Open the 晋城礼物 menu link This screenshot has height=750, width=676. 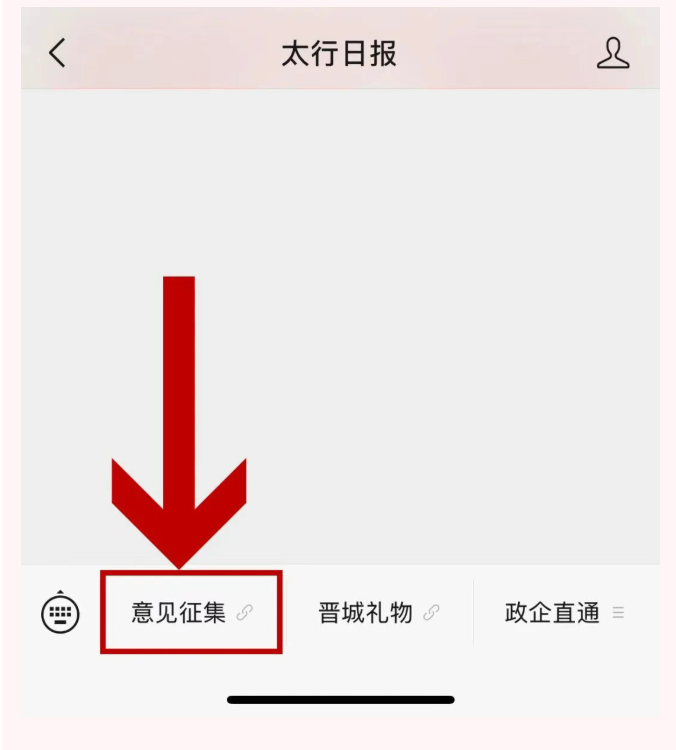378,613
